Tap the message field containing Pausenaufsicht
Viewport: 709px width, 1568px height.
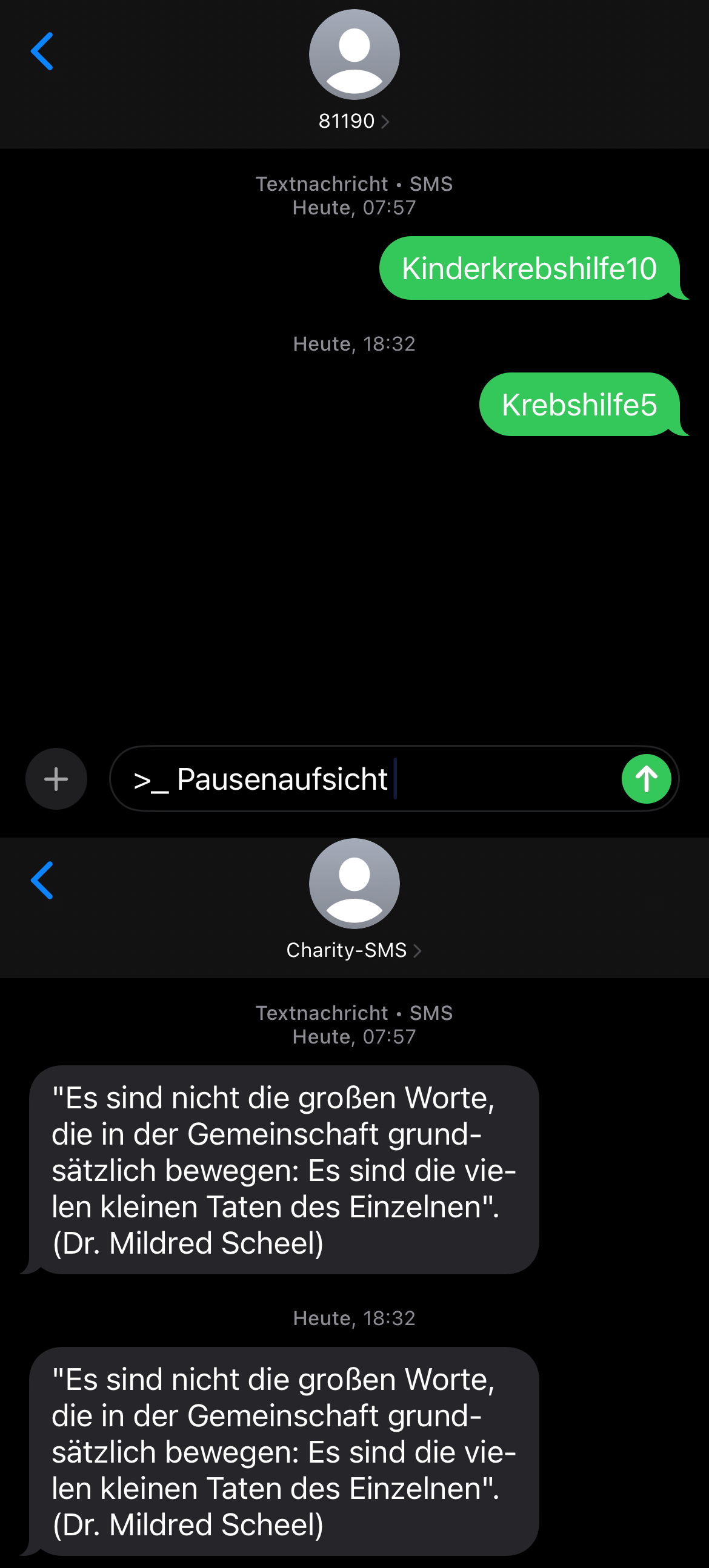(365, 779)
